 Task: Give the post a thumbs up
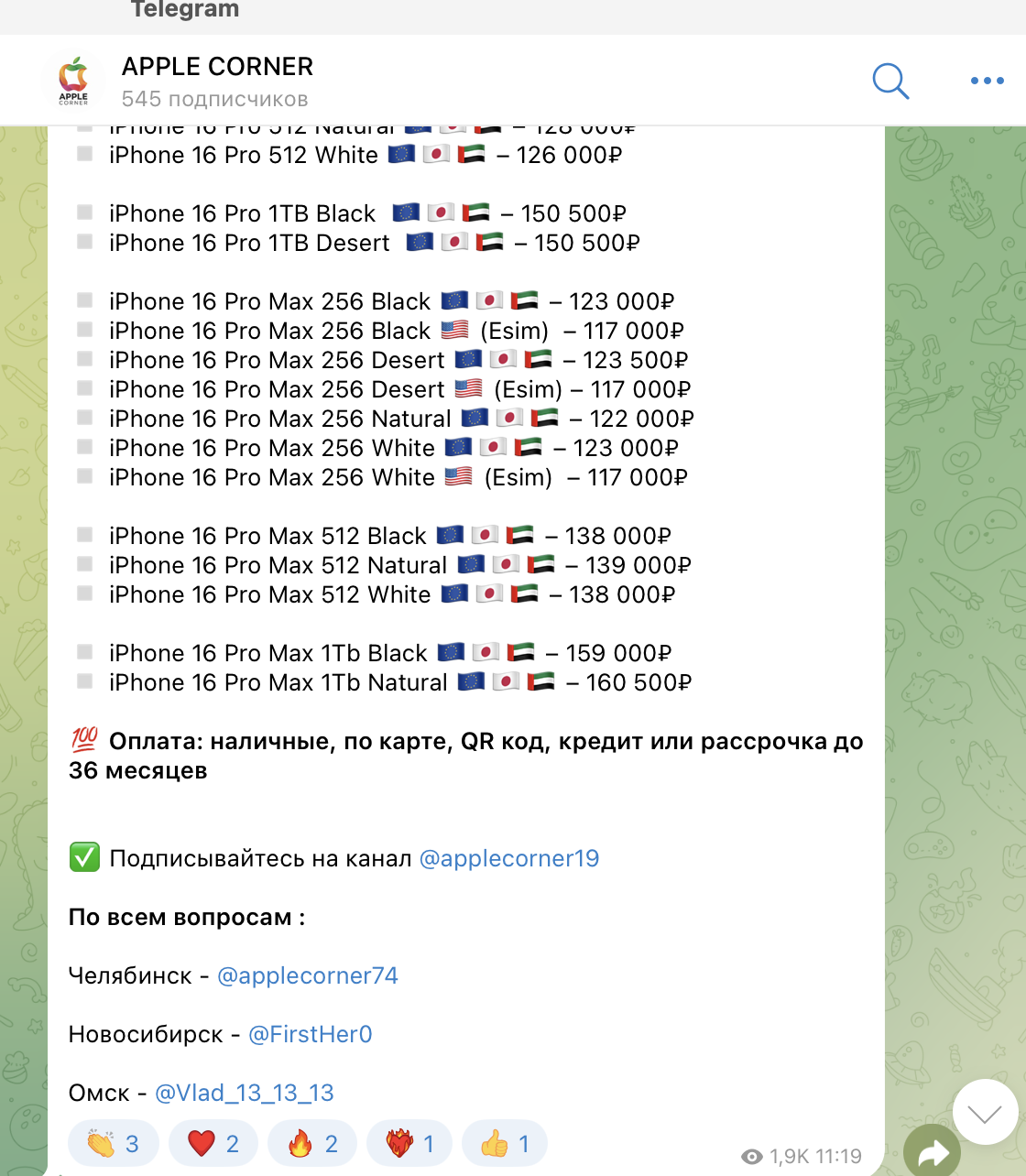tap(506, 1143)
